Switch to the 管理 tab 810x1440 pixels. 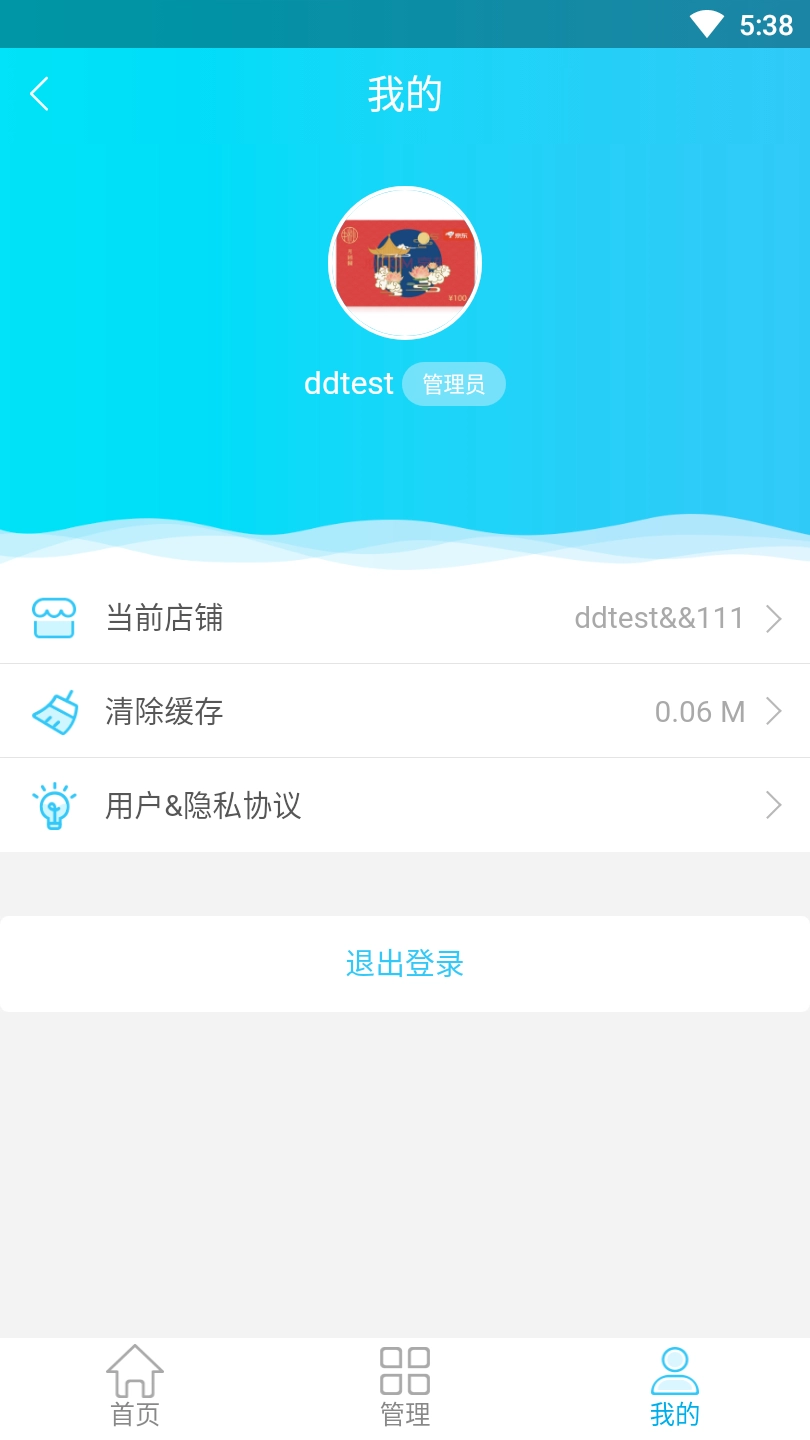[x=405, y=1385]
